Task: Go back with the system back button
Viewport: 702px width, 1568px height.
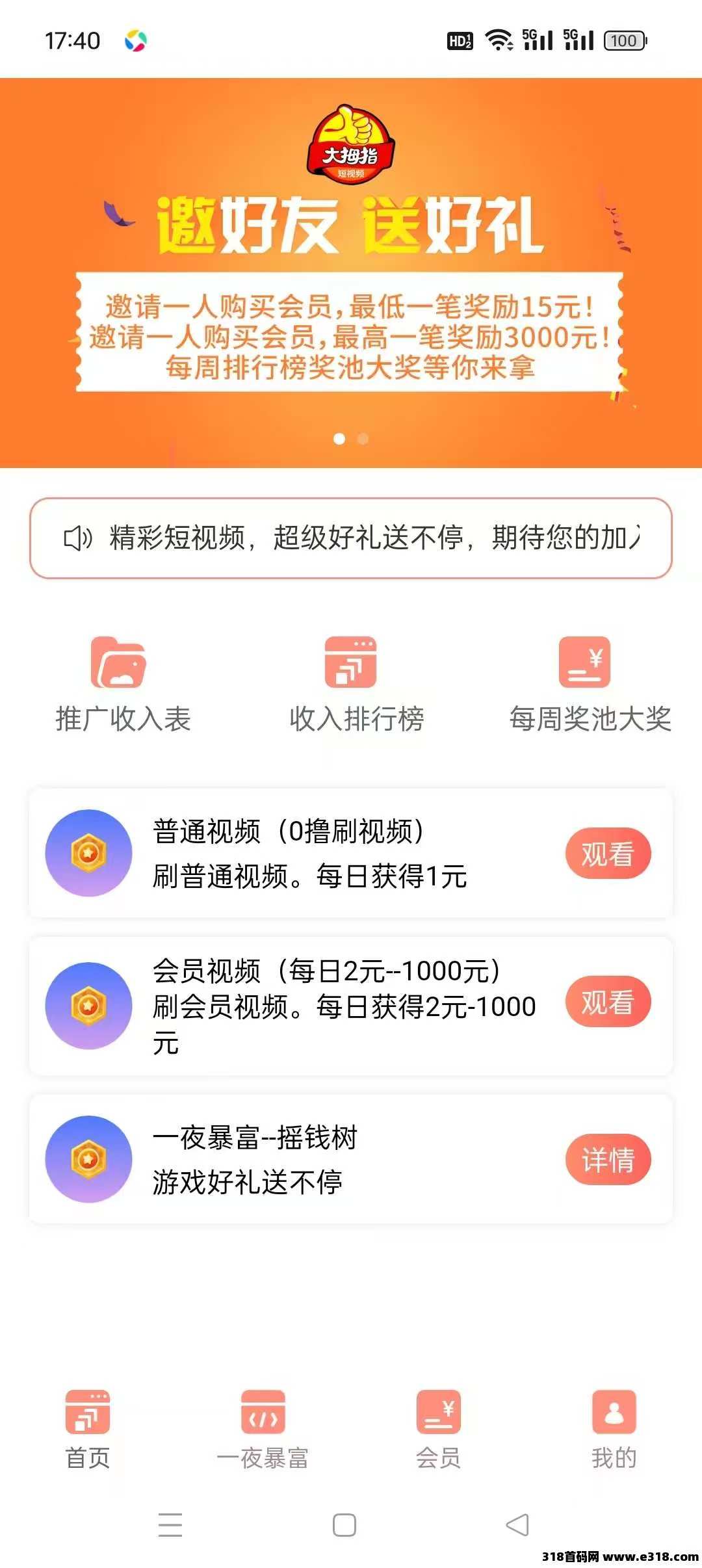Action: coord(517,1525)
